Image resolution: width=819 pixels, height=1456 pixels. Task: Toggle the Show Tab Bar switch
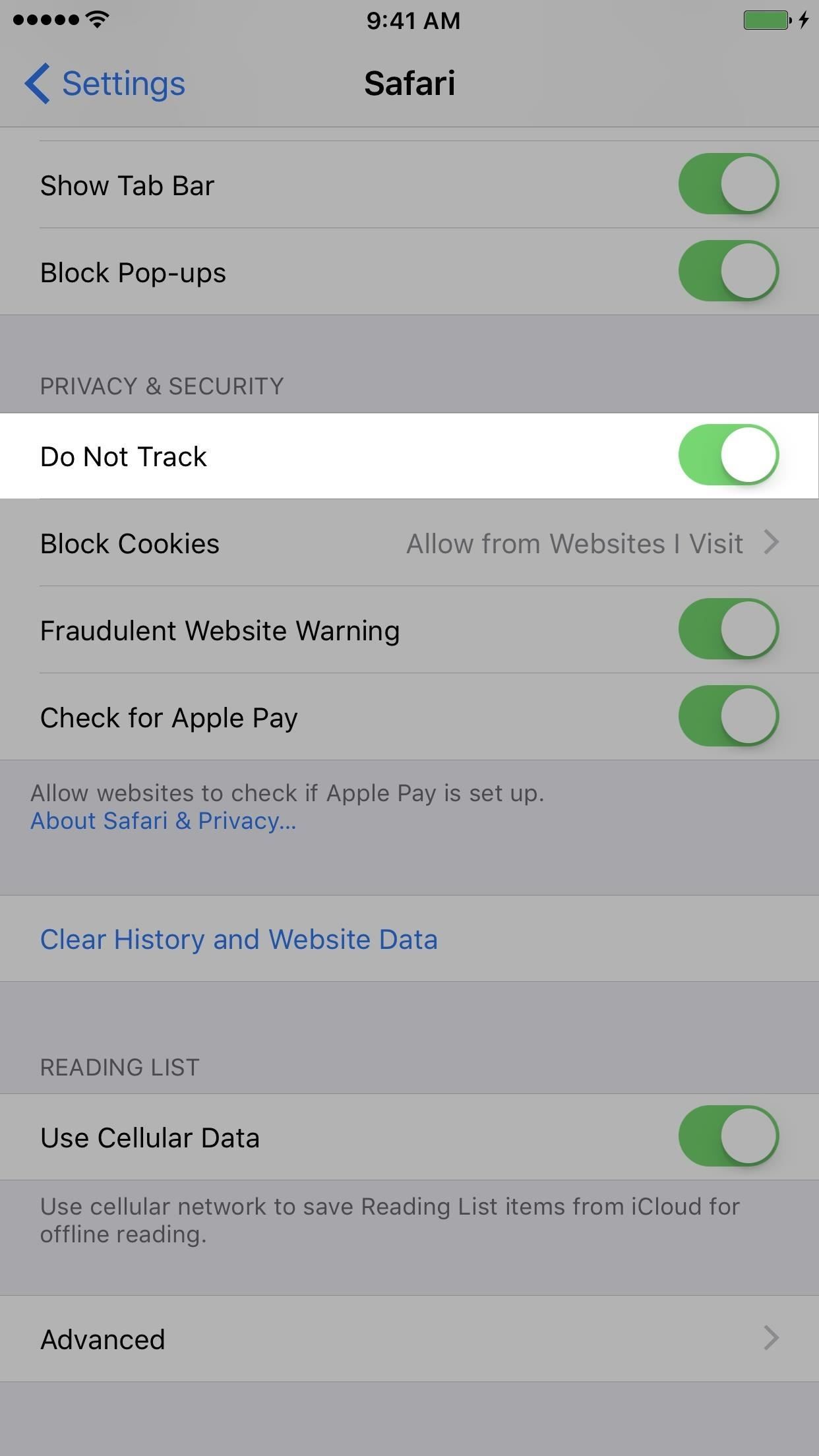(x=728, y=184)
